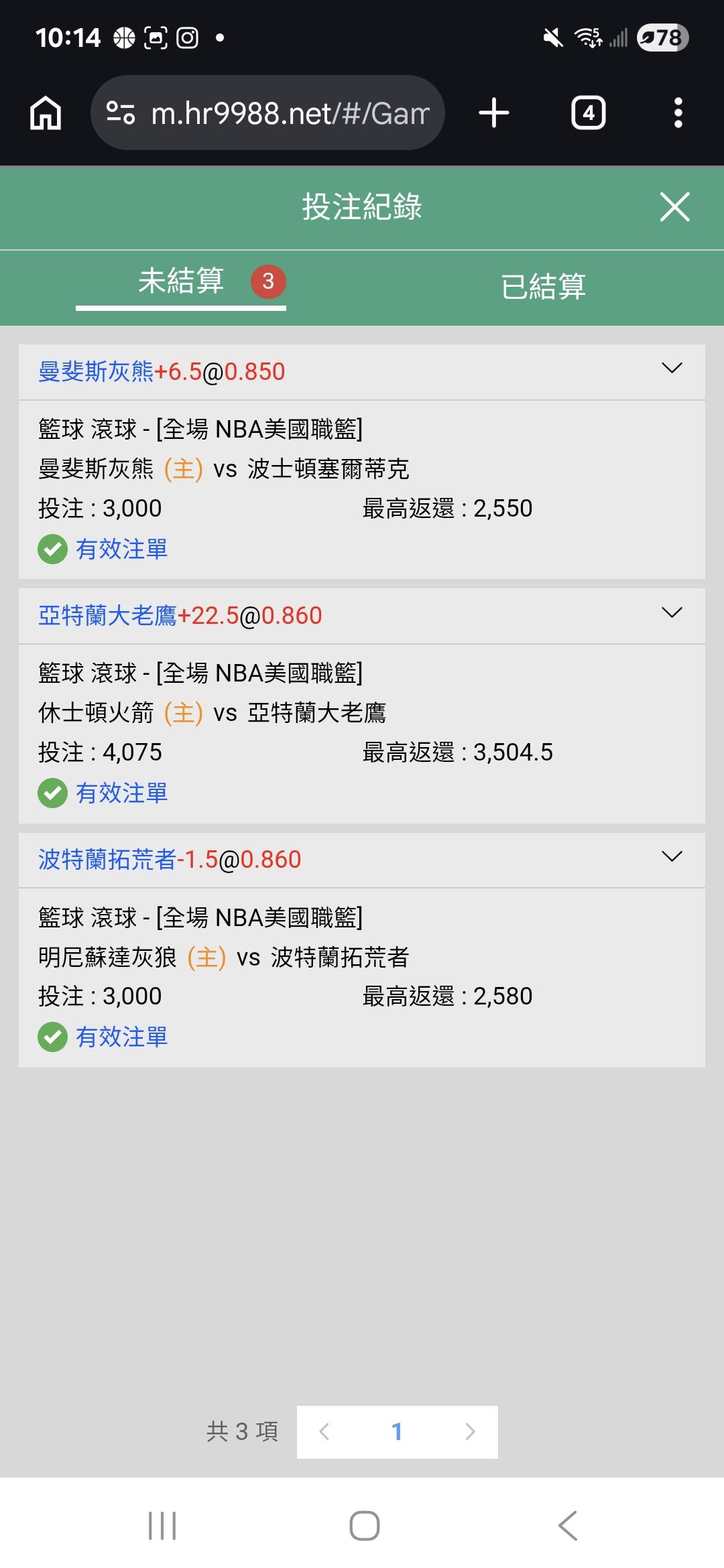The width and height of the screenshot is (724, 1568).
Task: Go to the browser home page
Action: pos(46,113)
